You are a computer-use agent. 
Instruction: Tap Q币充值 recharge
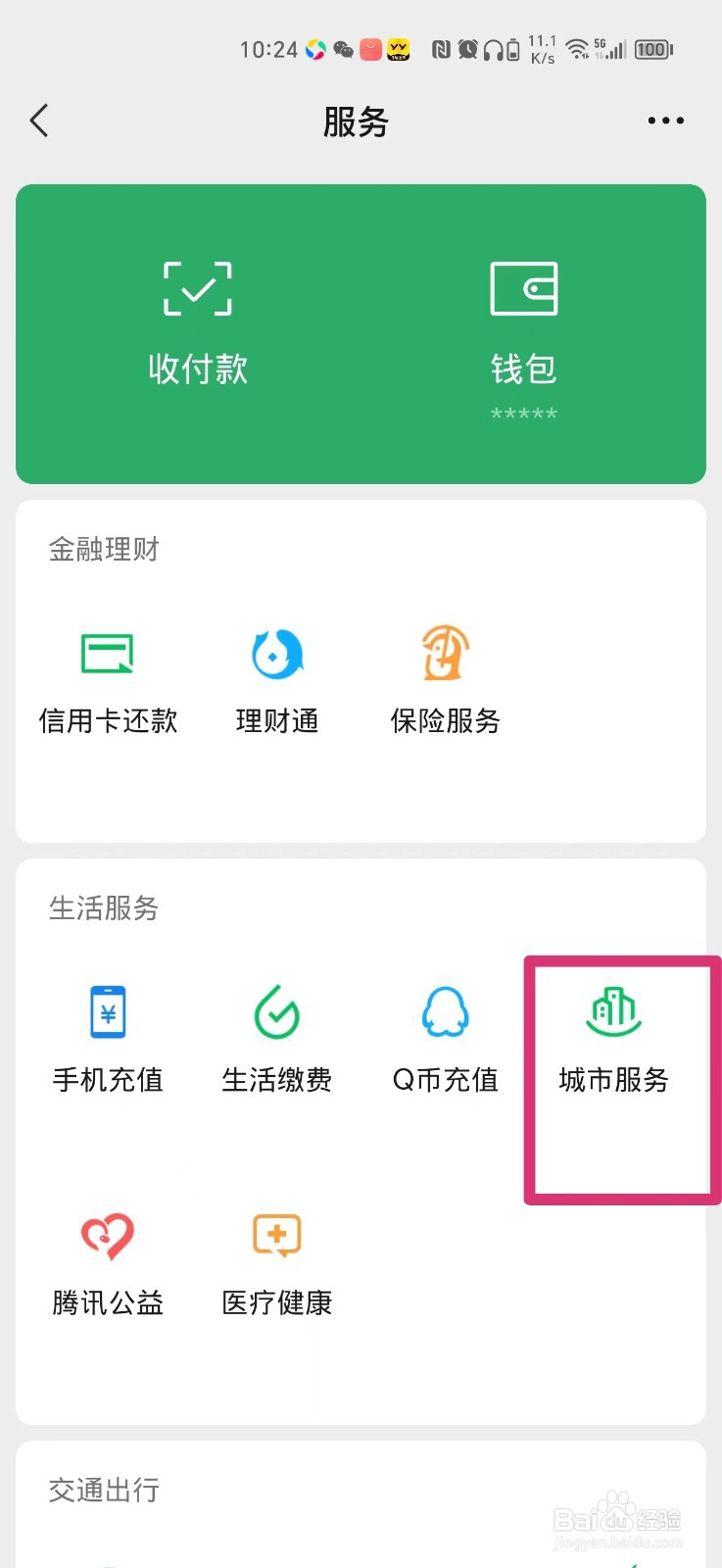(x=446, y=1040)
